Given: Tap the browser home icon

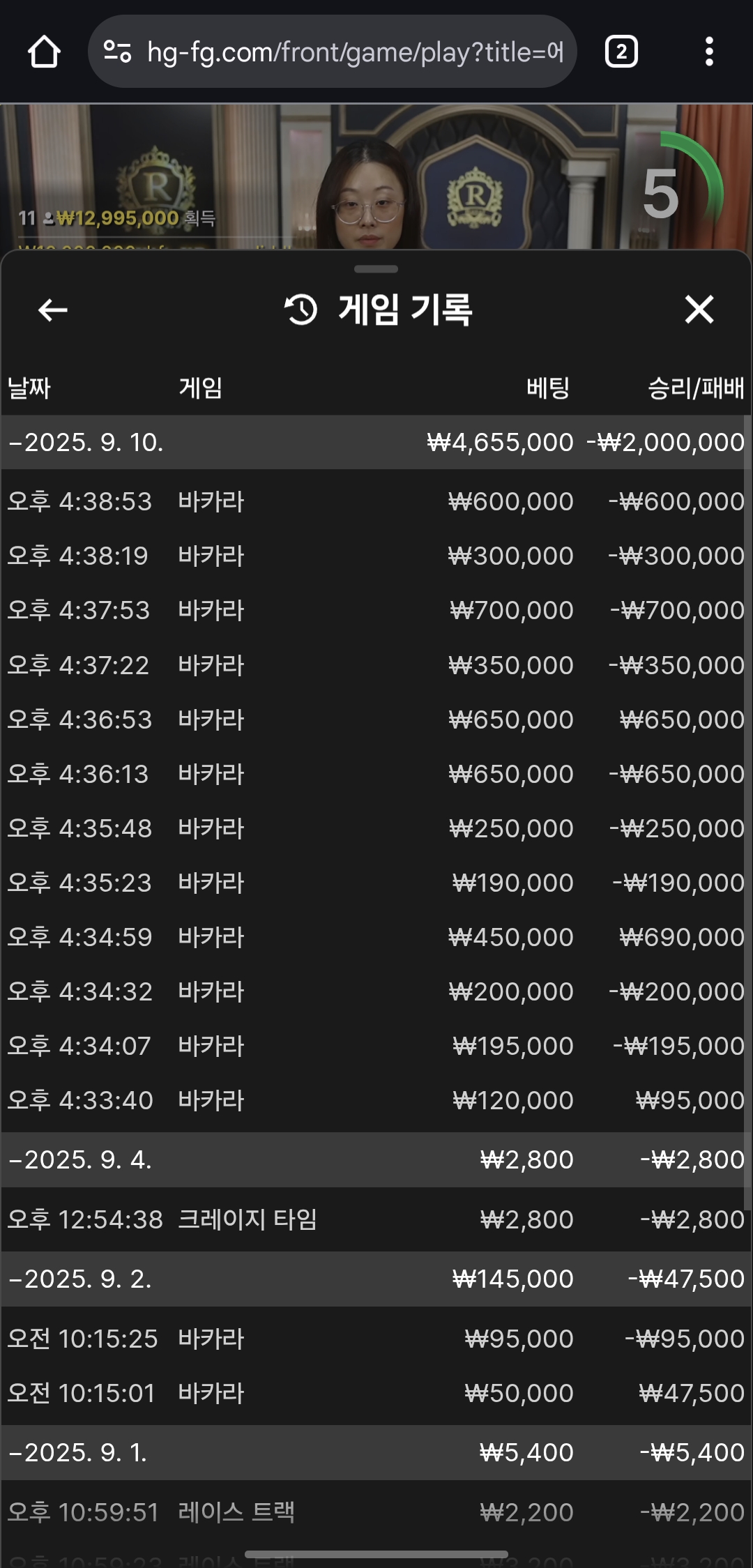Looking at the screenshot, I should click(x=44, y=52).
